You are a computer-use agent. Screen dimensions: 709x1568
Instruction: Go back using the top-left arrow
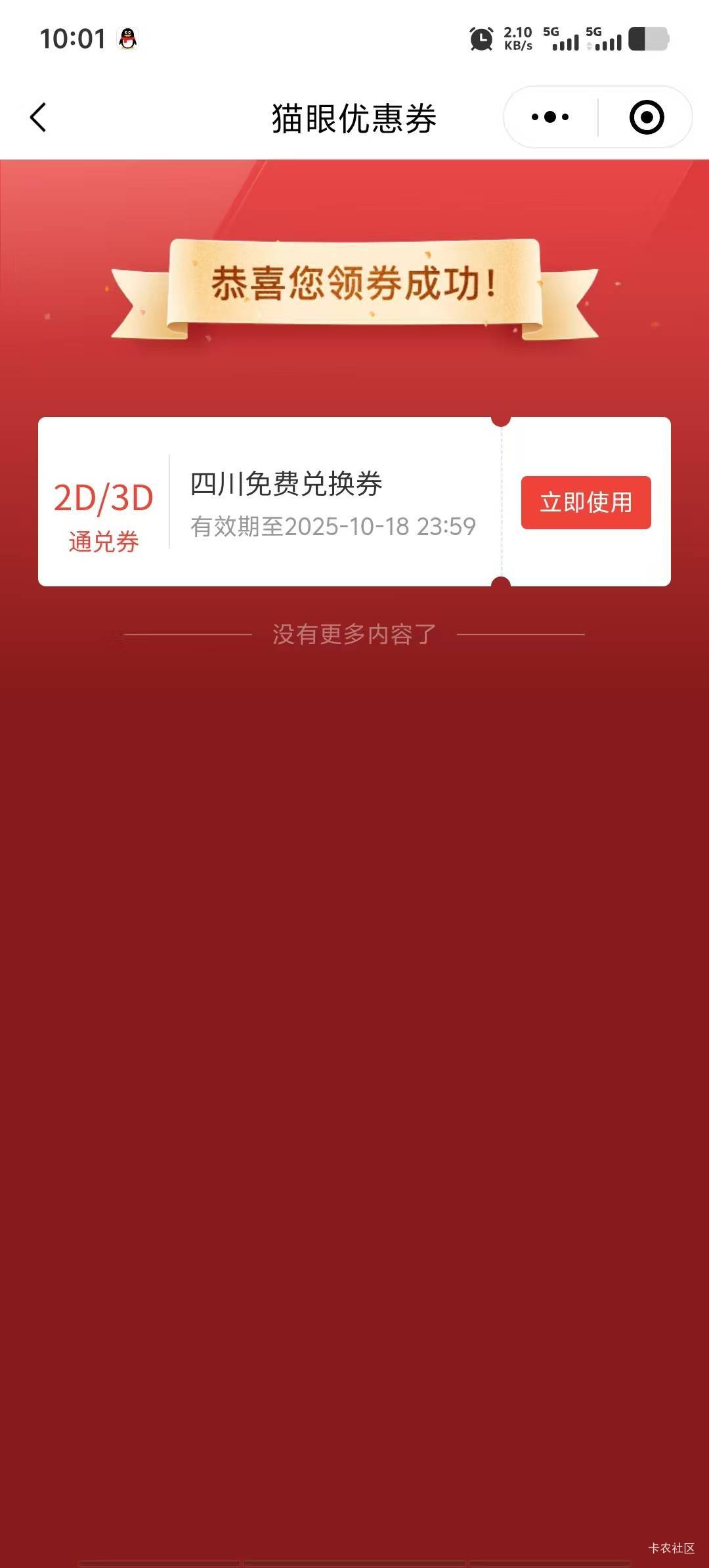tap(38, 118)
